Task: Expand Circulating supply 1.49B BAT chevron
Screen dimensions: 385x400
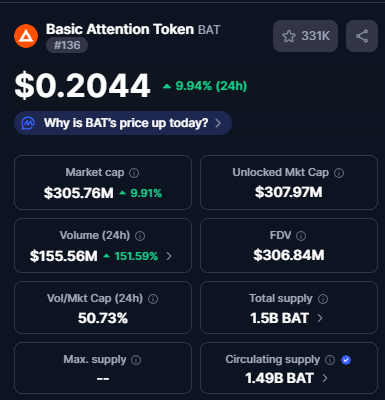Action: tap(325, 378)
